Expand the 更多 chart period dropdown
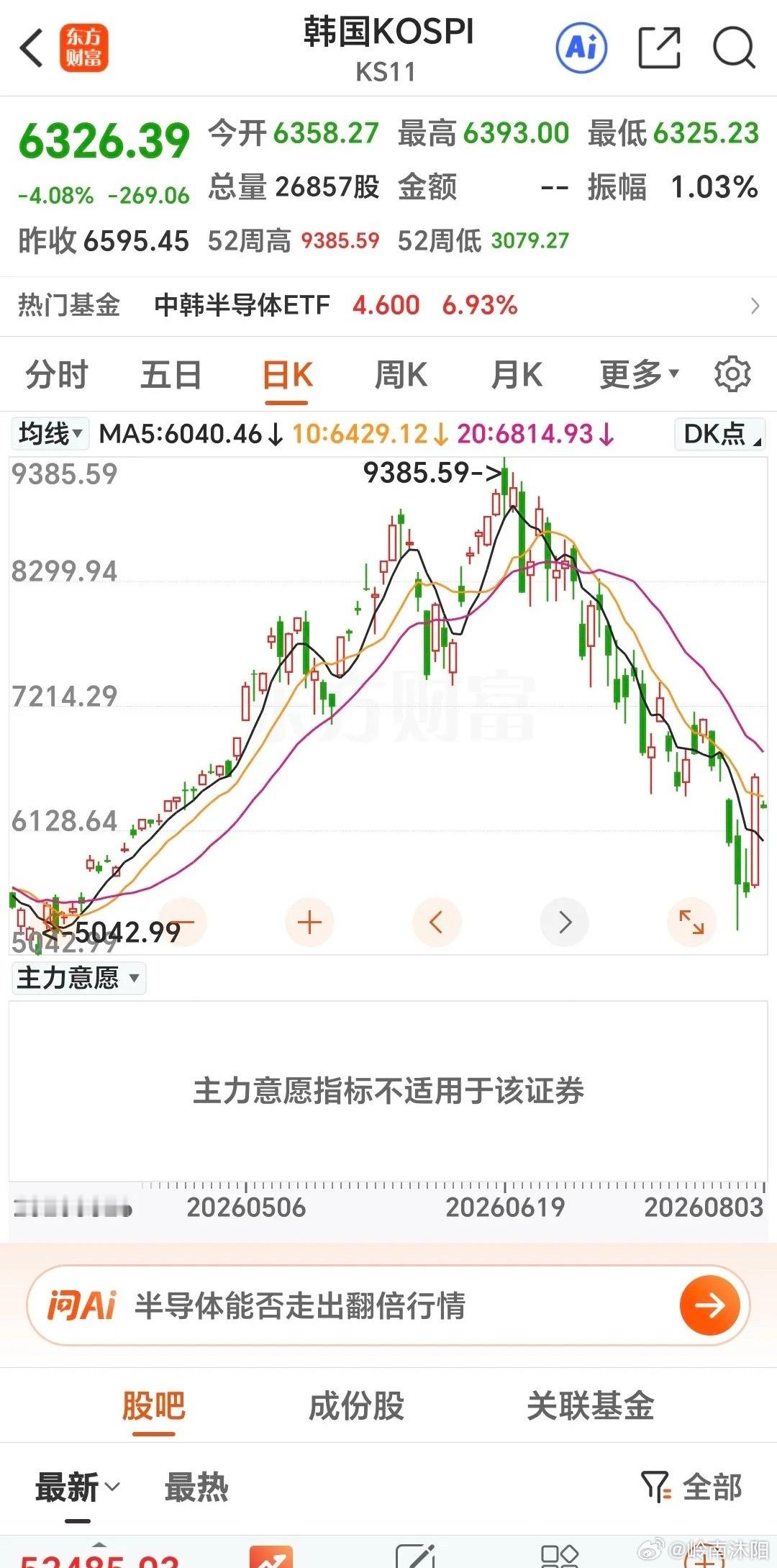The image size is (777, 1568). pos(640,374)
